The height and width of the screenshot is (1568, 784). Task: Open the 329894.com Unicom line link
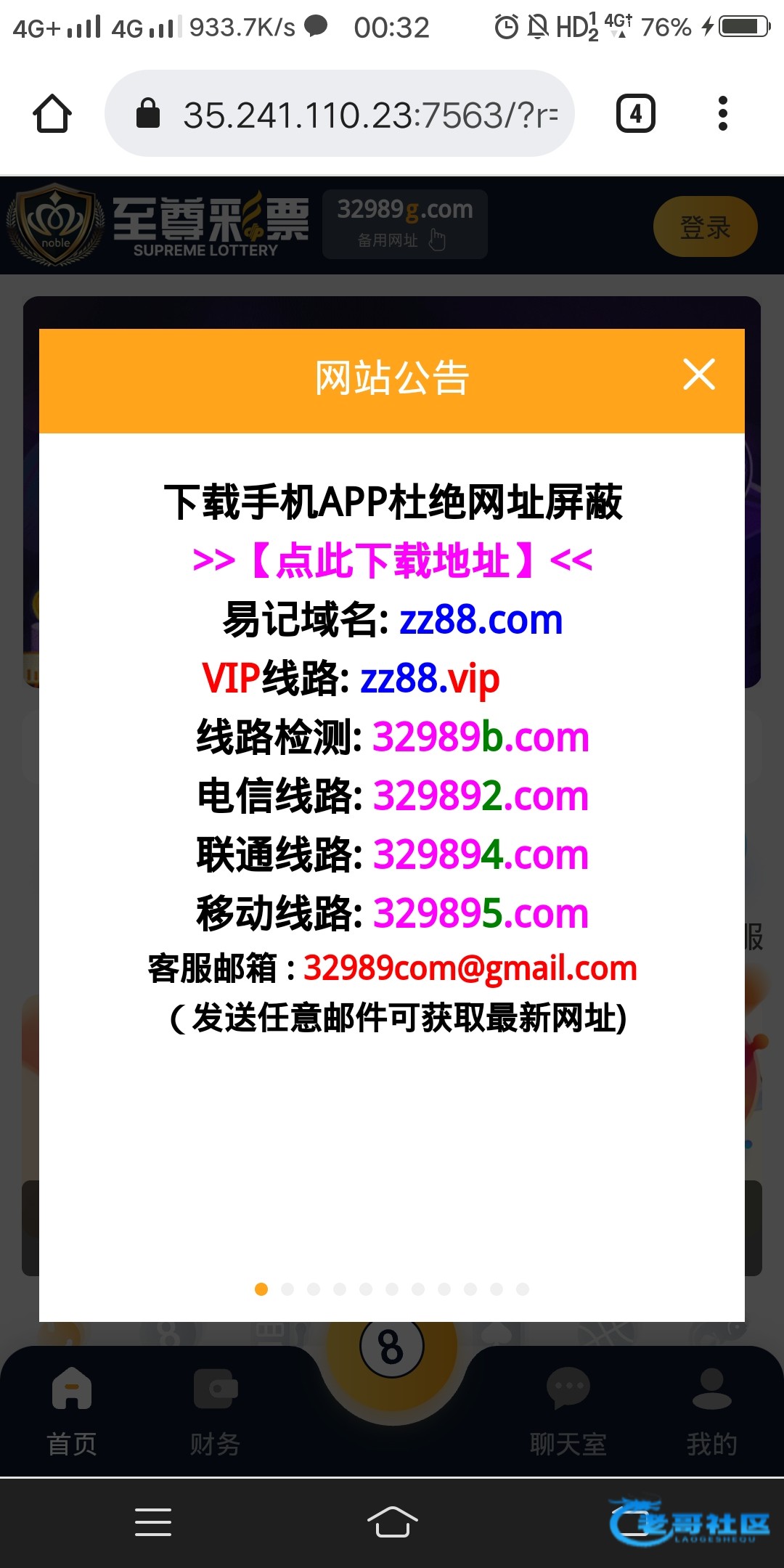481,855
